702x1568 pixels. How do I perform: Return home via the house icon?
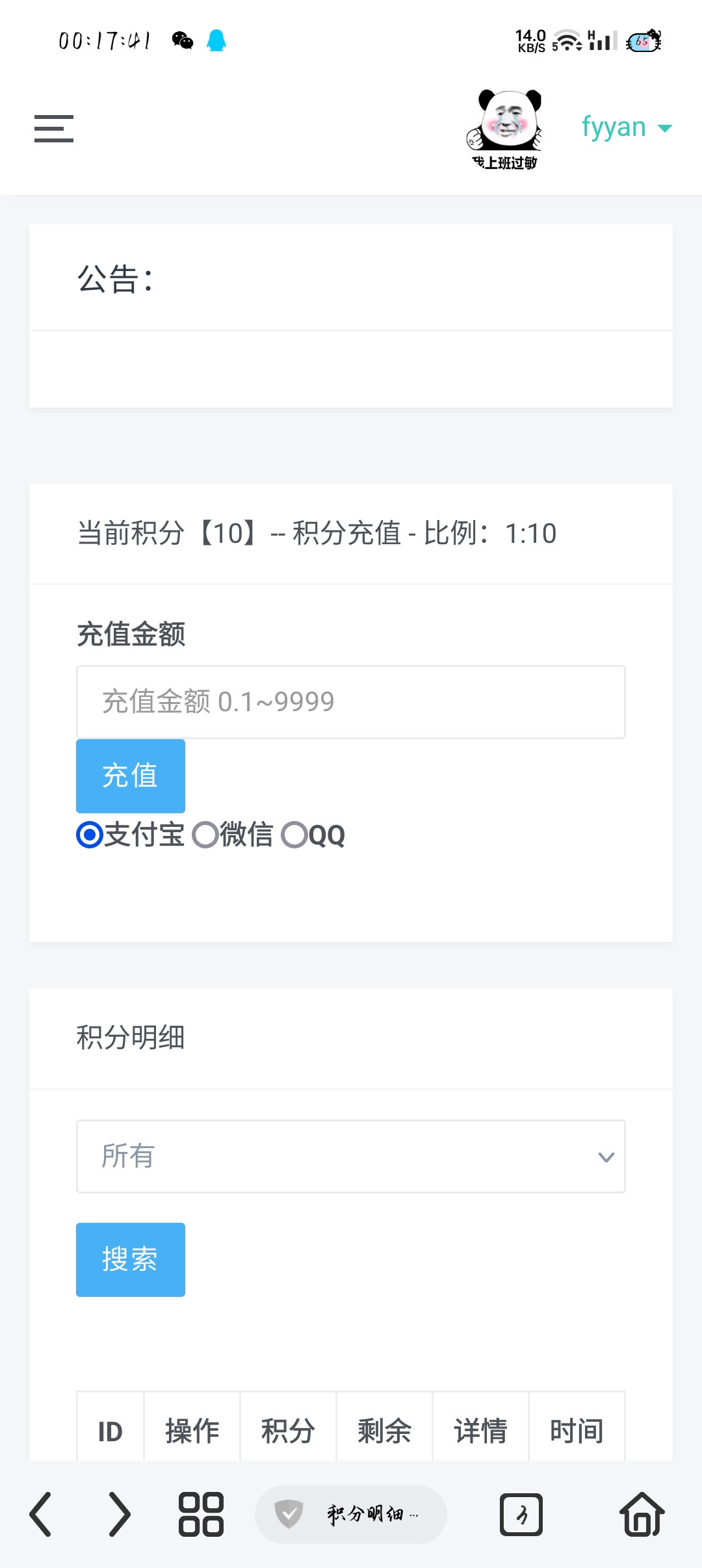point(642,1515)
